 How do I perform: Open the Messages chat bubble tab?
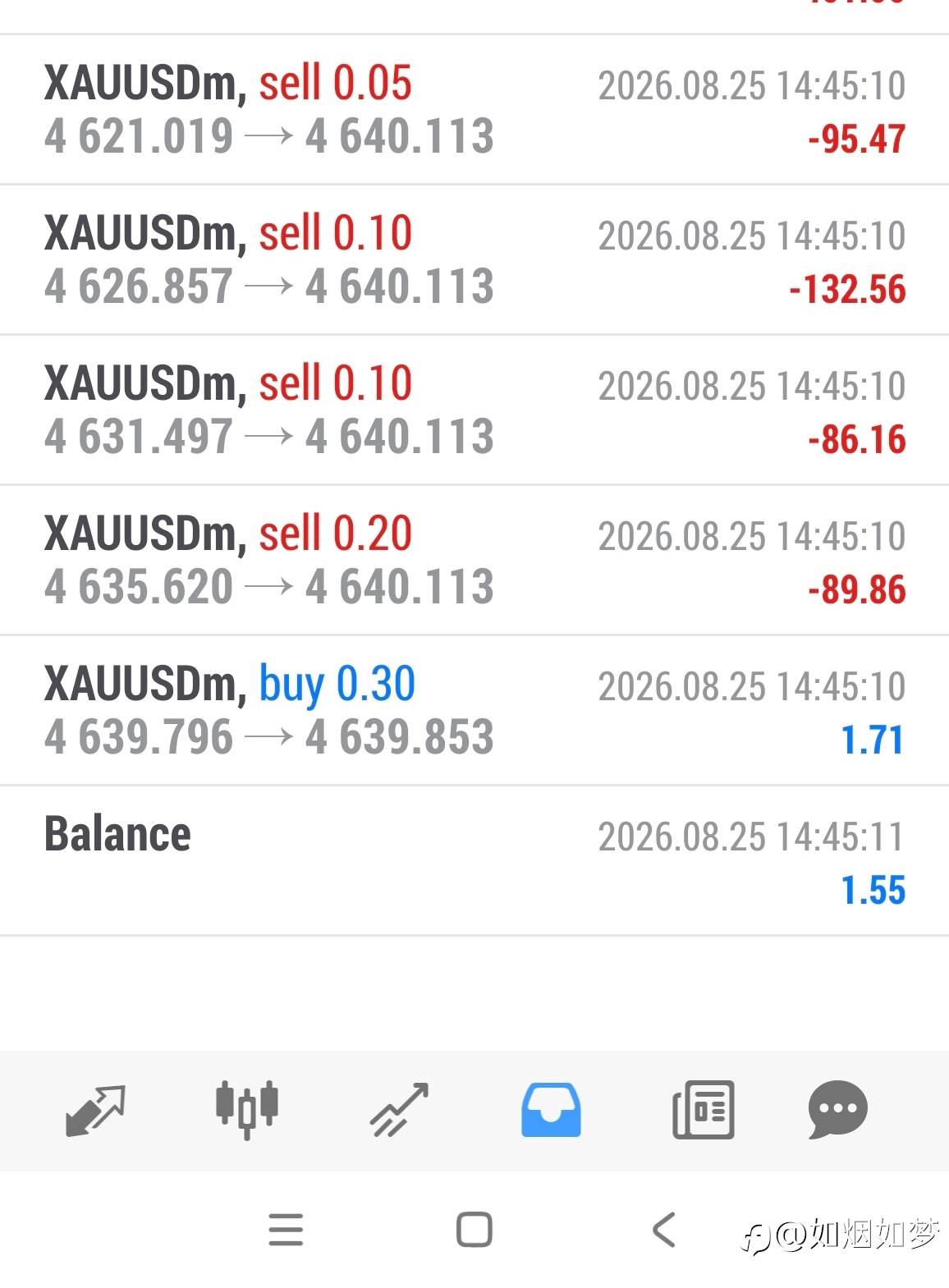click(838, 1110)
